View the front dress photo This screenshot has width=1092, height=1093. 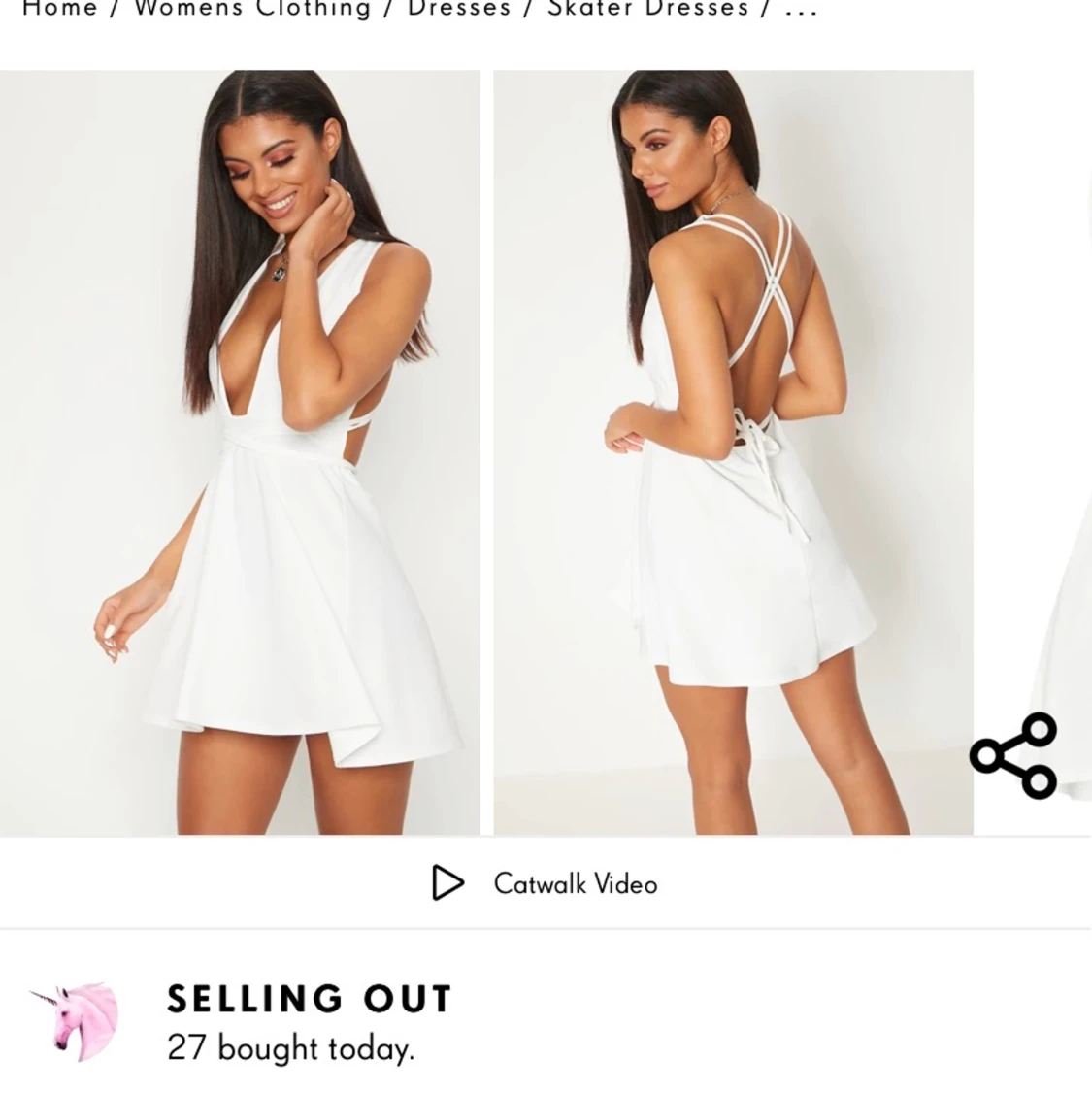[240, 451]
